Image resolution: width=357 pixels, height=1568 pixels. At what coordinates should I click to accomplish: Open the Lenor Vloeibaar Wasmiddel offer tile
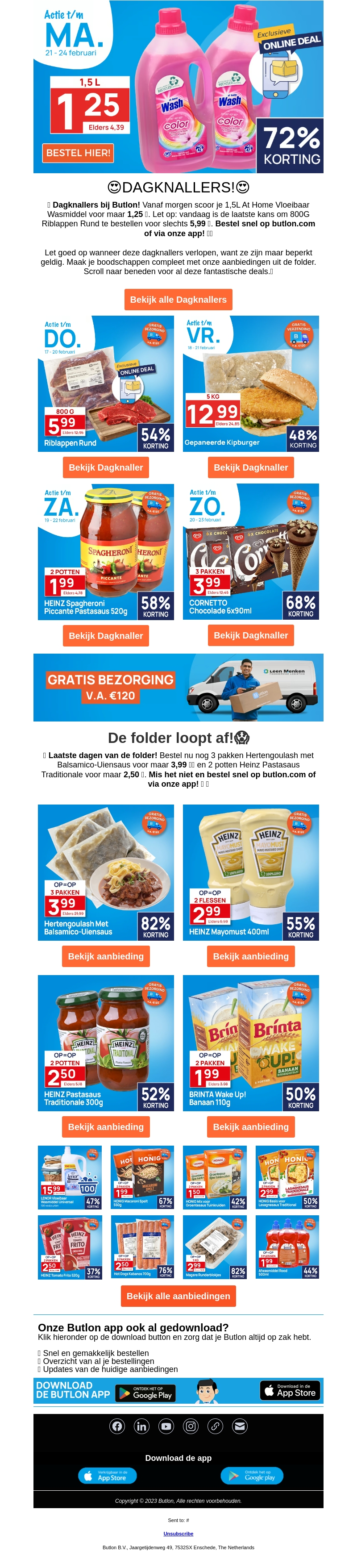point(70,1177)
